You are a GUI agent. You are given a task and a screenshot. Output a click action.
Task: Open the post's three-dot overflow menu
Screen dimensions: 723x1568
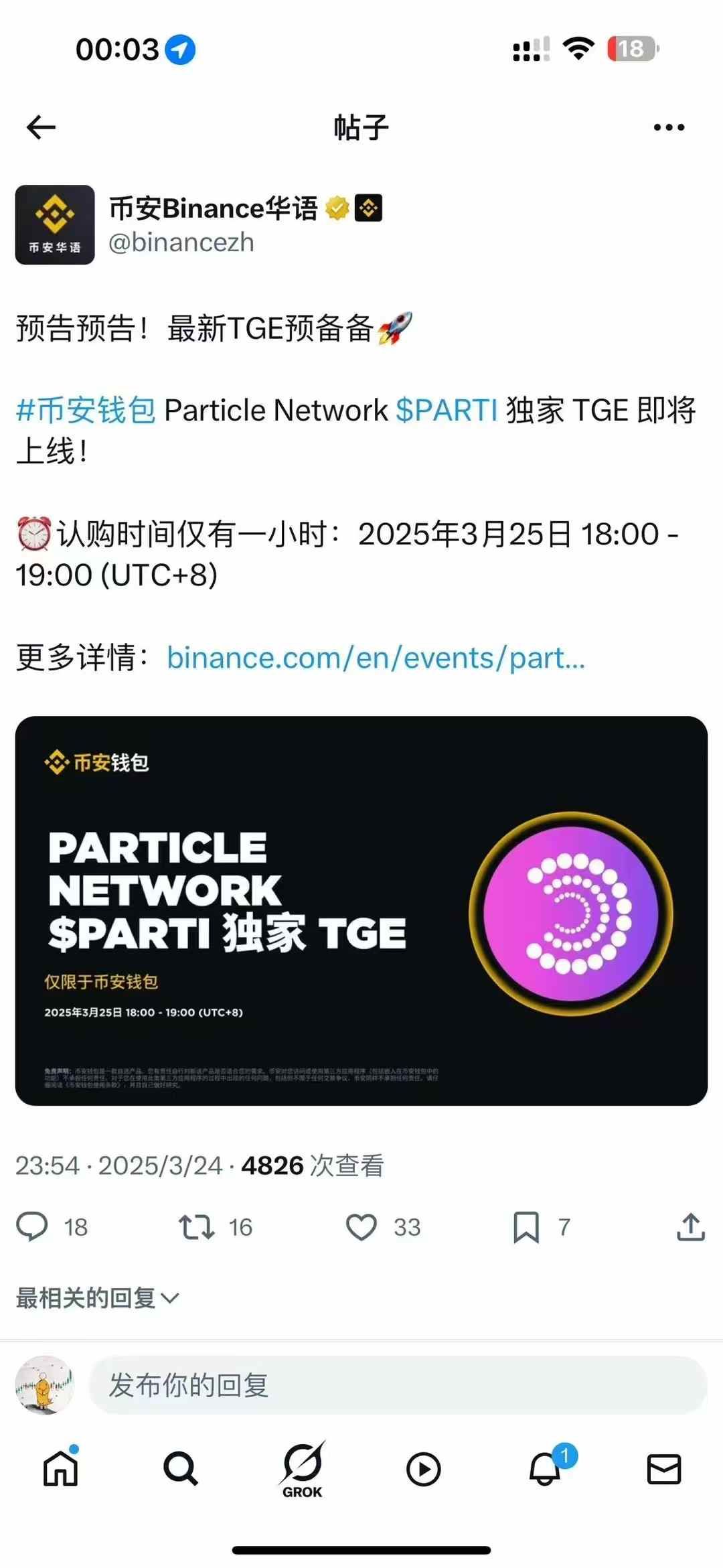point(669,127)
